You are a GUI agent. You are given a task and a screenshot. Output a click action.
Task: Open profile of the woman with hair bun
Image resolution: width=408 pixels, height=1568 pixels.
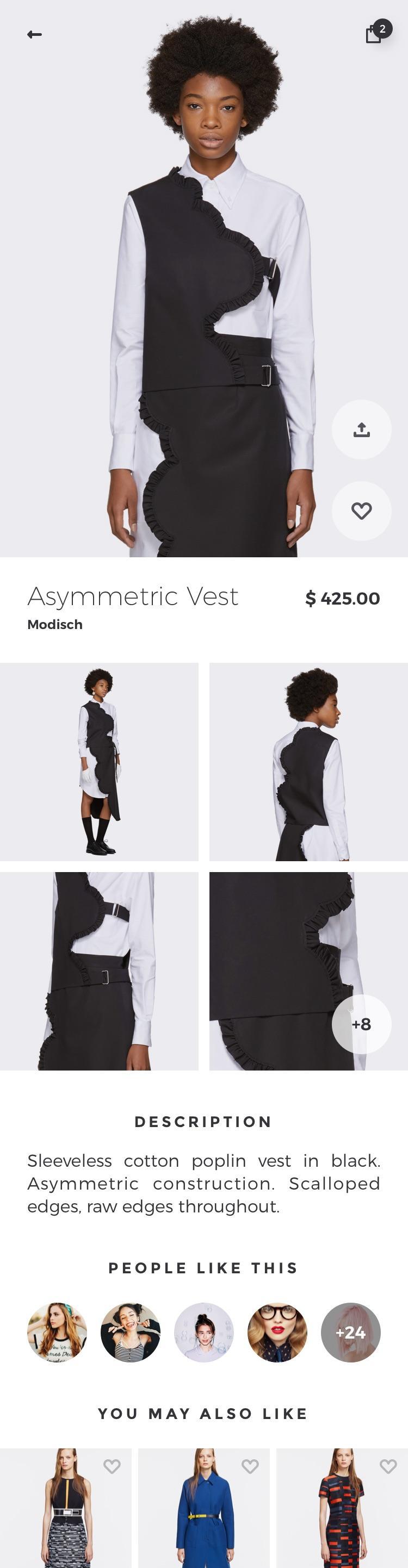[204, 1333]
